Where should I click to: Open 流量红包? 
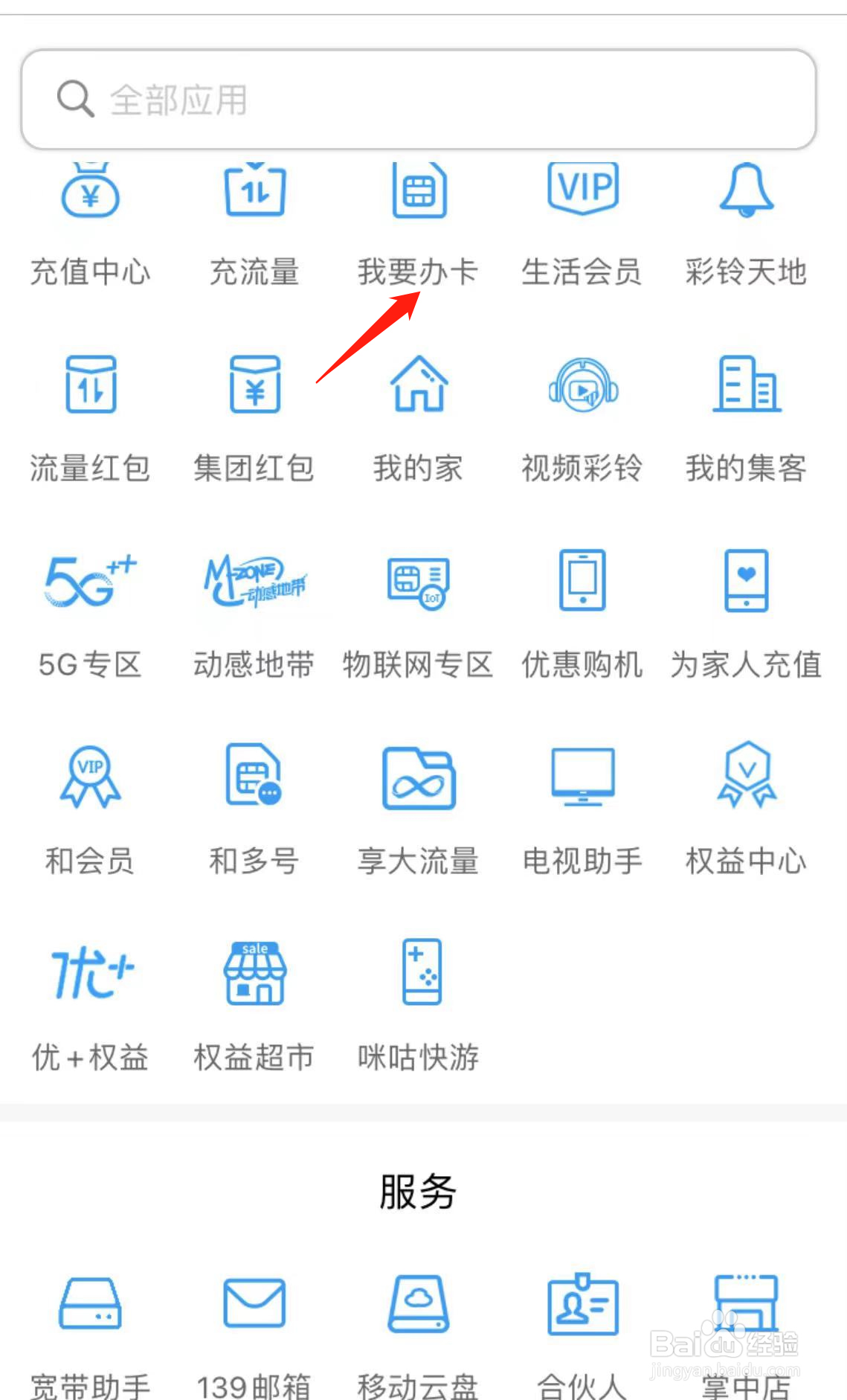[x=90, y=420]
